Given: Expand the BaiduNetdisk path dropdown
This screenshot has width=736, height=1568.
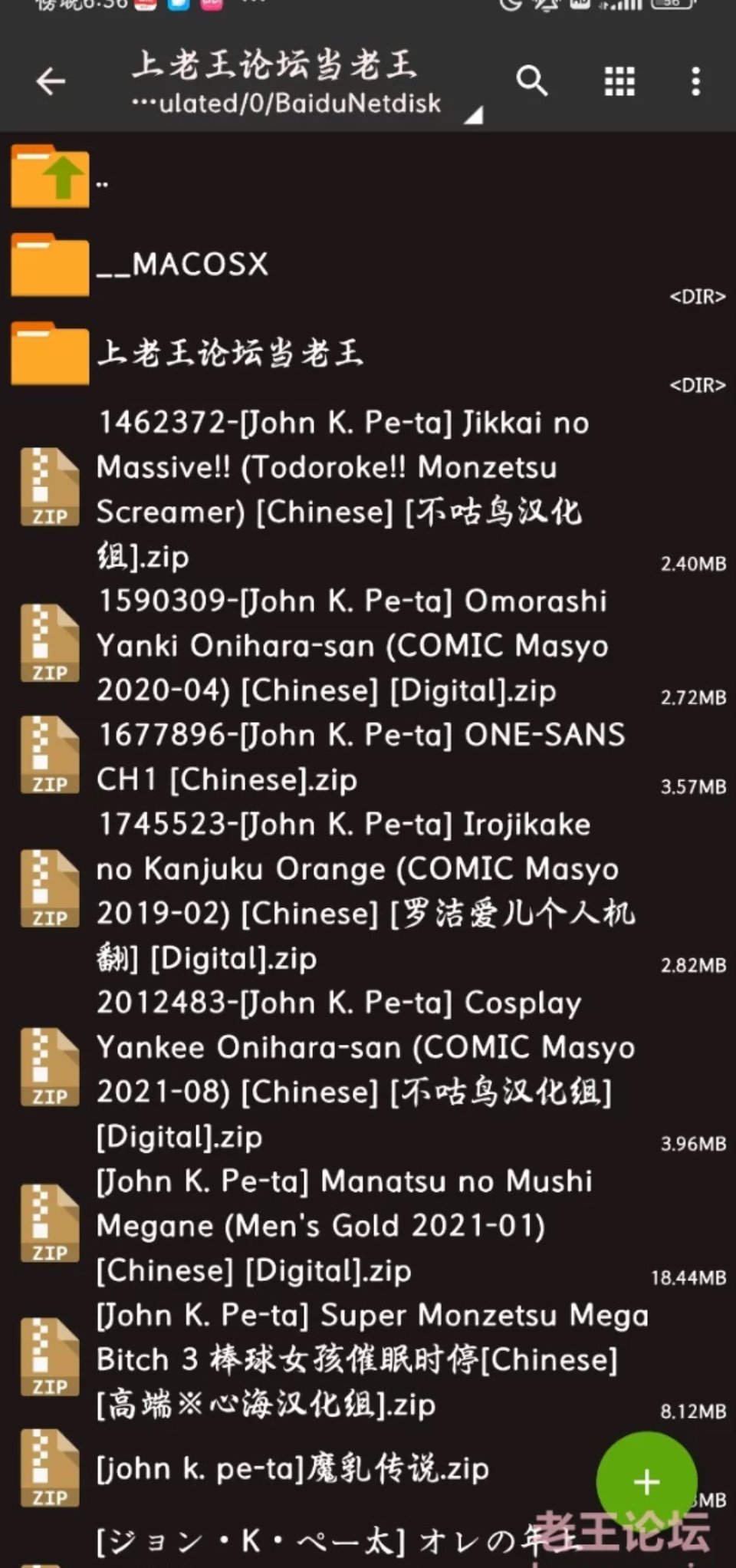Looking at the screenshot, I should (474, 115).
